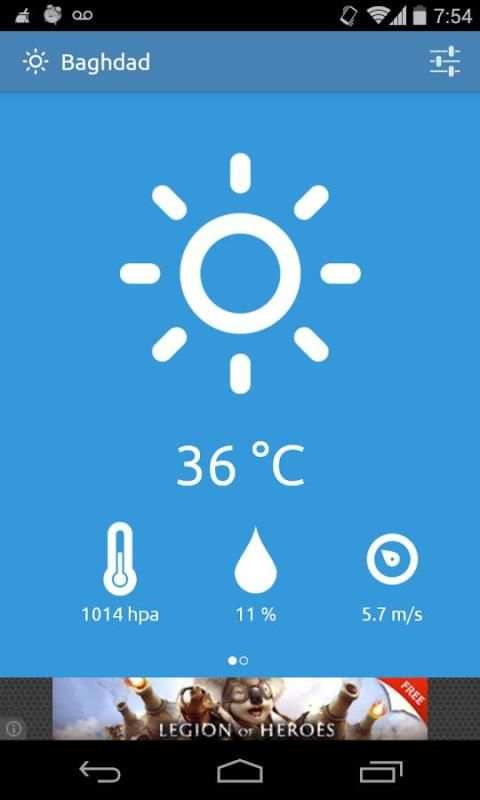Go back using the system back button

coord(100,771)
